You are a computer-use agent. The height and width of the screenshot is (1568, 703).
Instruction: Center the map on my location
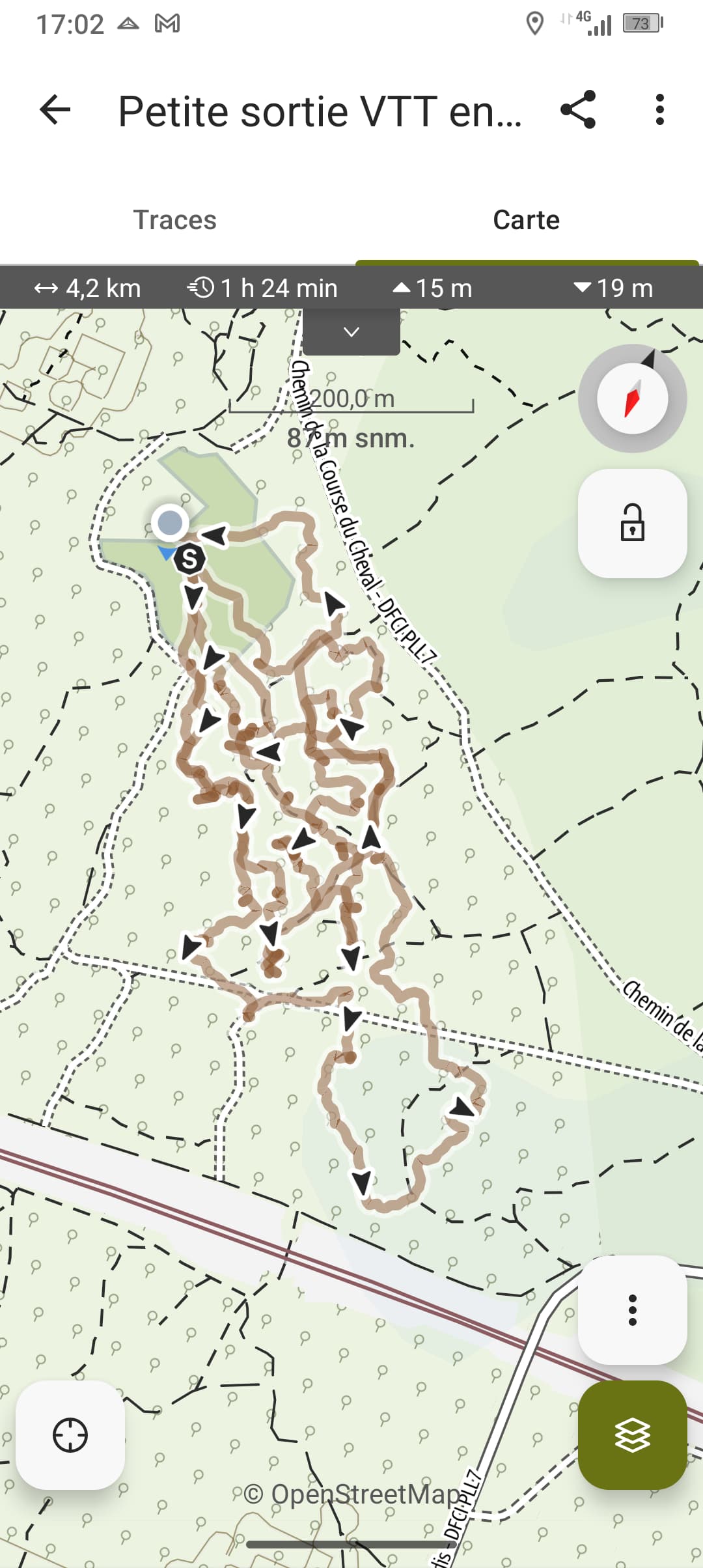tap(70, 1435)
